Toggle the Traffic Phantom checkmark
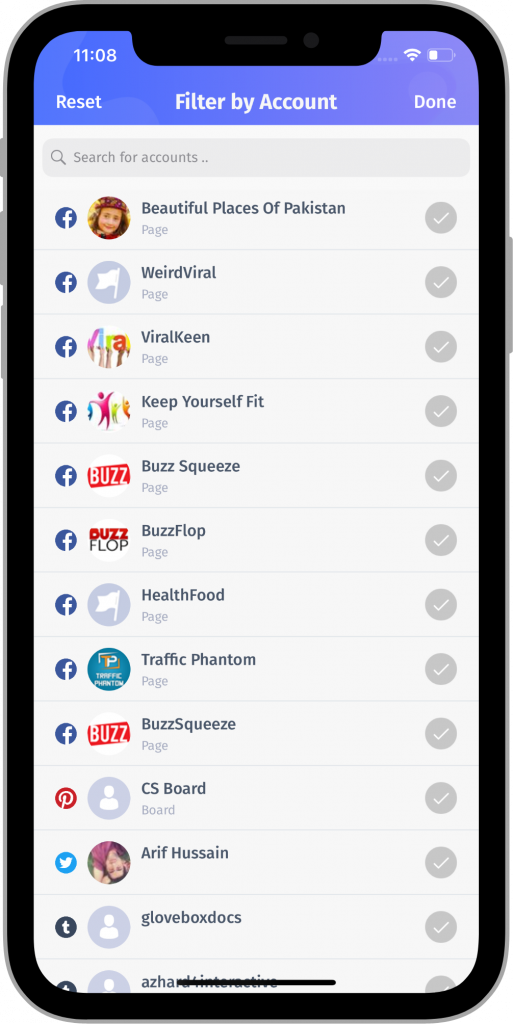This screenshot has height=1024, width=513. coord(441,669)
